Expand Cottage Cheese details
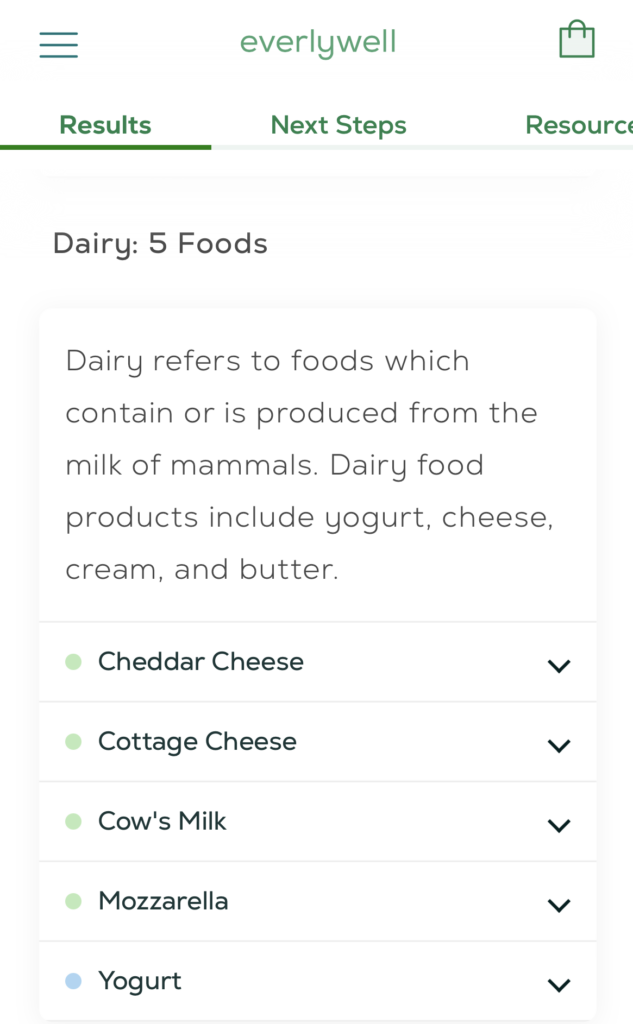Image resolution: width=633 pixels, height=1024 pixels. [x=318, y=742]
